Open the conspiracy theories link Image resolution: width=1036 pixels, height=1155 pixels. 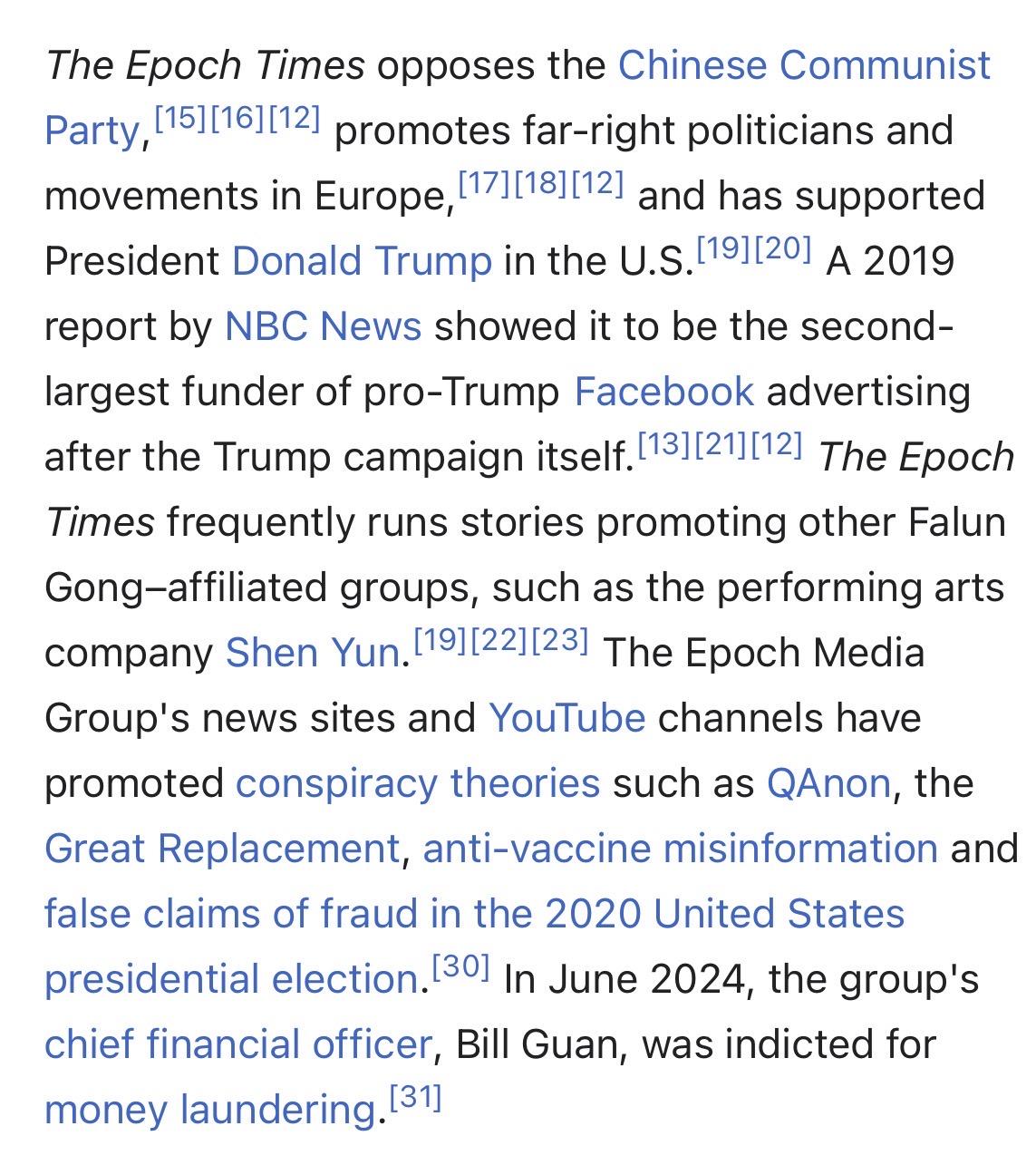point(417,784)
